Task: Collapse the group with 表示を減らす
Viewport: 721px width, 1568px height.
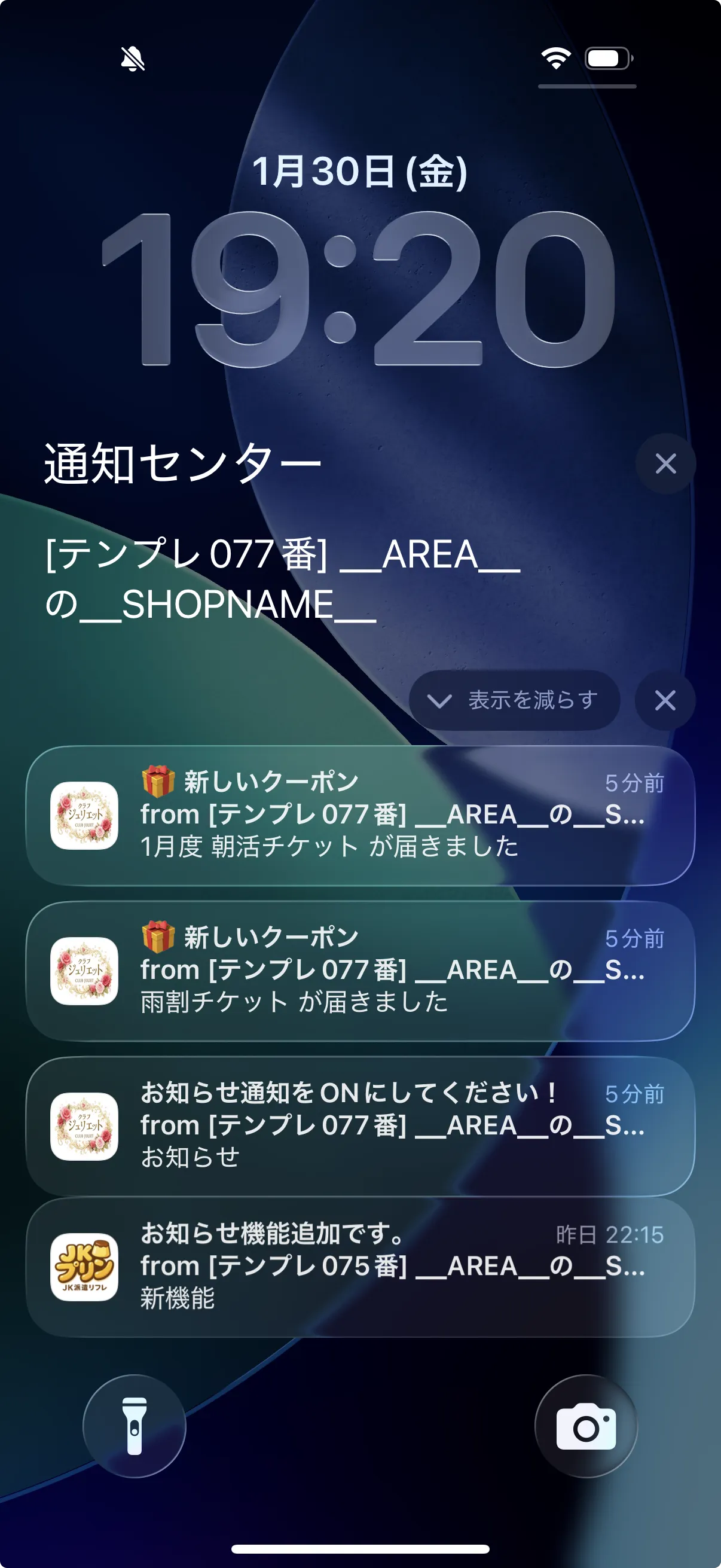Action: tap(514, 701)
